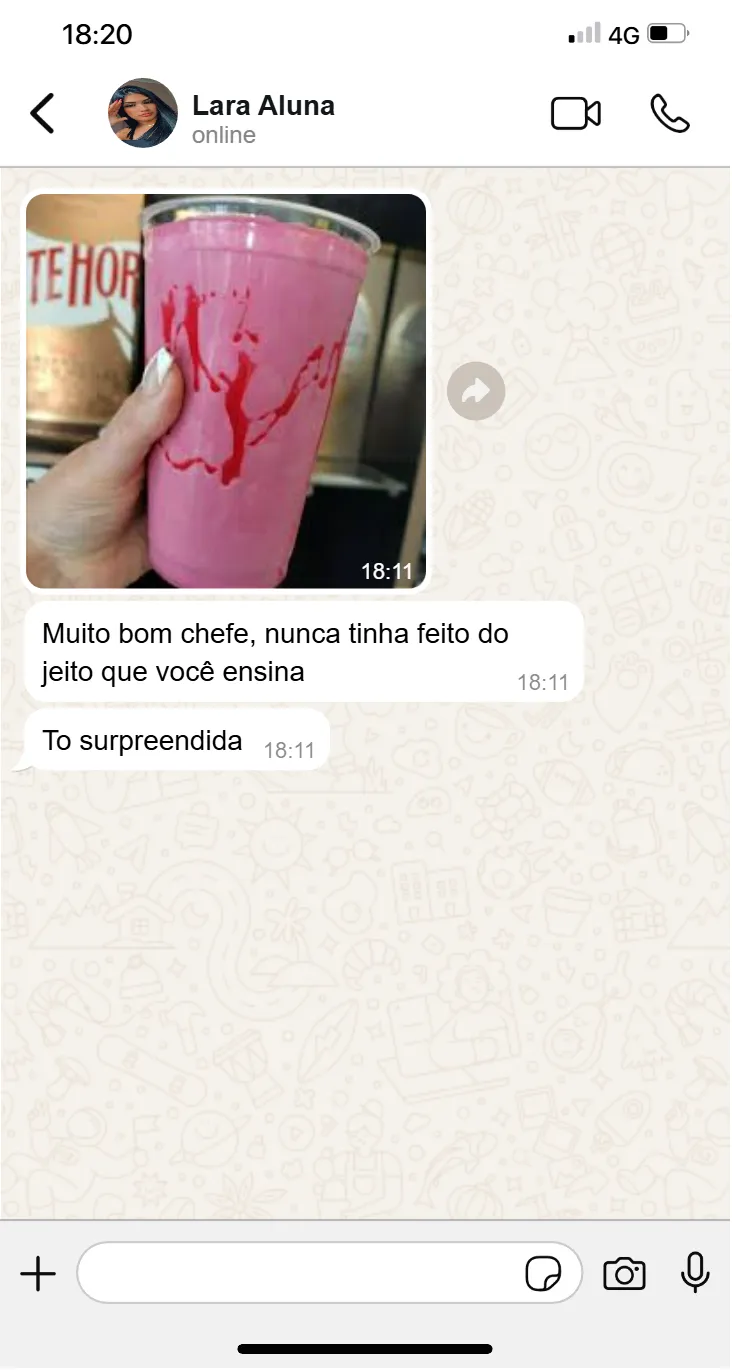Open the camera
This screenshot has width=732, height=1370.
[x=624, y=1274]
